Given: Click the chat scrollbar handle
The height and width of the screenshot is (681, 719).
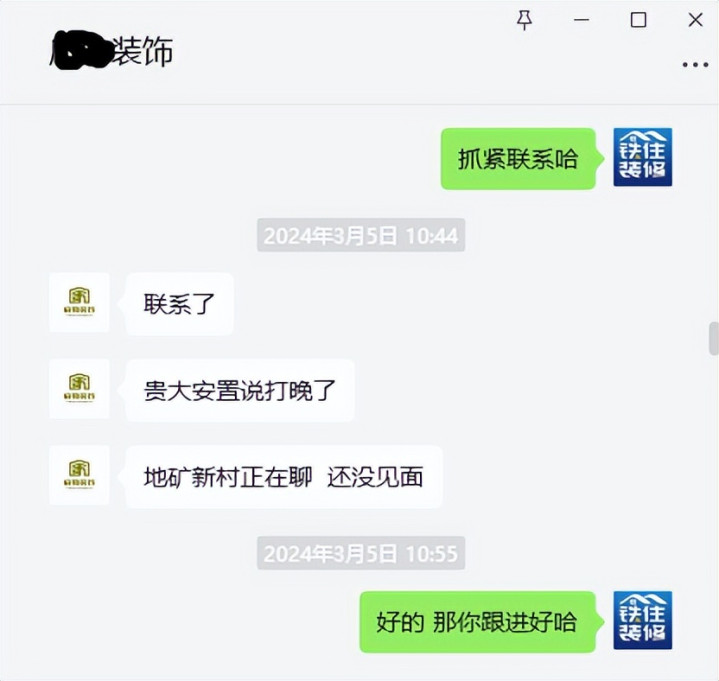Looking at the screenshot, I should [x=713, y=338].
